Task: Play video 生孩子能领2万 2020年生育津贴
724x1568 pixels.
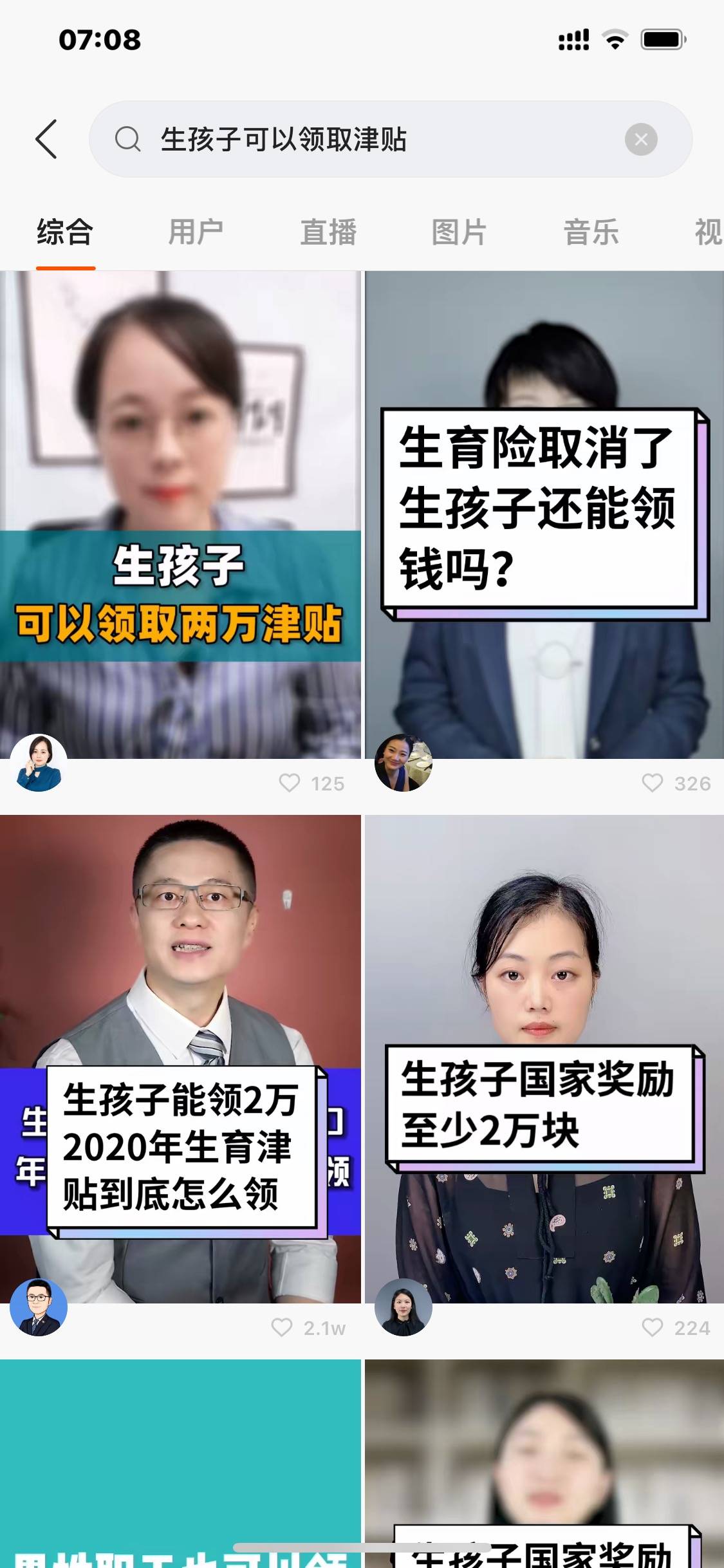Action: click(x=180, y=1059)
